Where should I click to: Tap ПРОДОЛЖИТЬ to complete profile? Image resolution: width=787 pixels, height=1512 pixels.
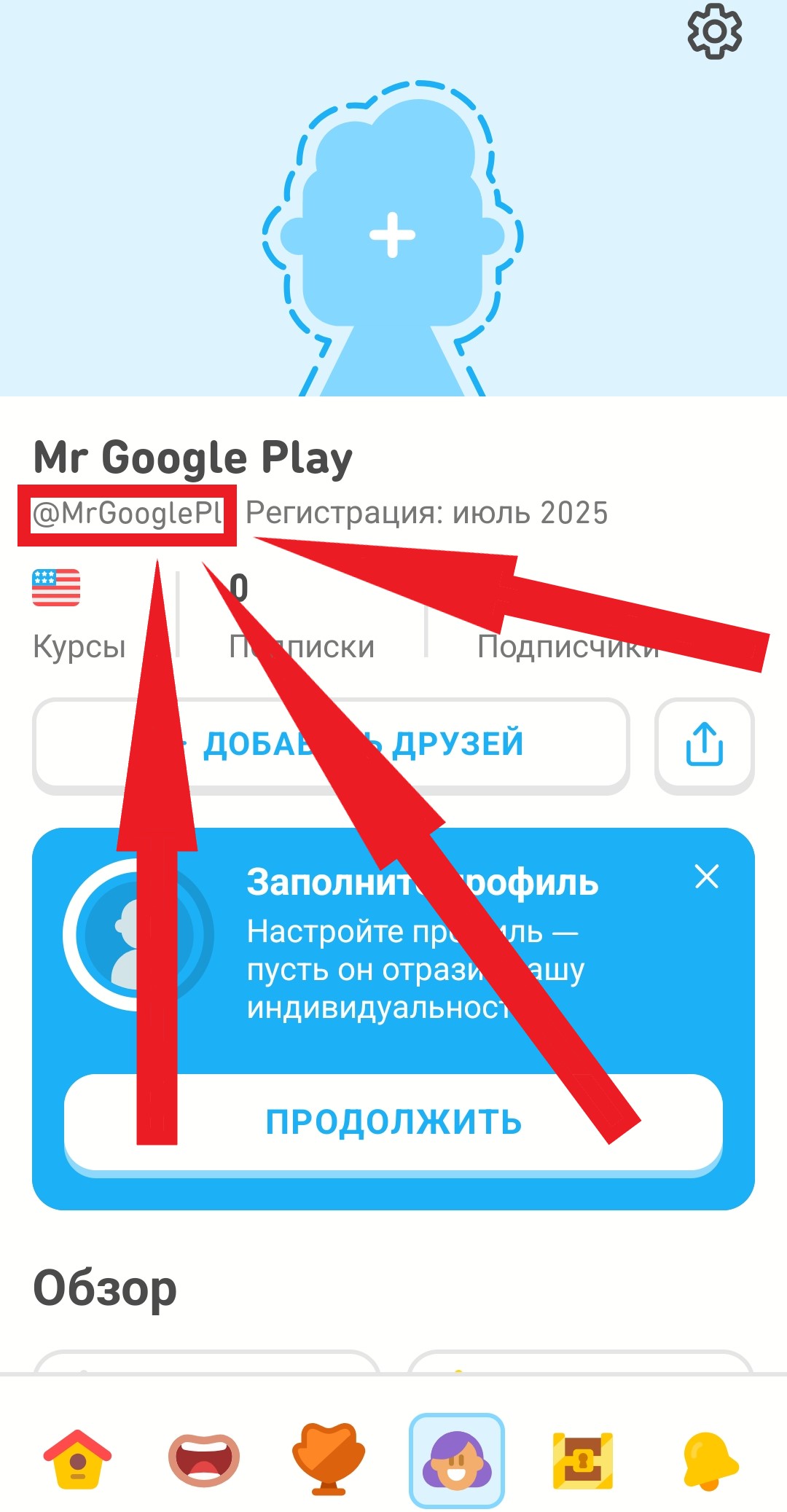click(393, 1122)
